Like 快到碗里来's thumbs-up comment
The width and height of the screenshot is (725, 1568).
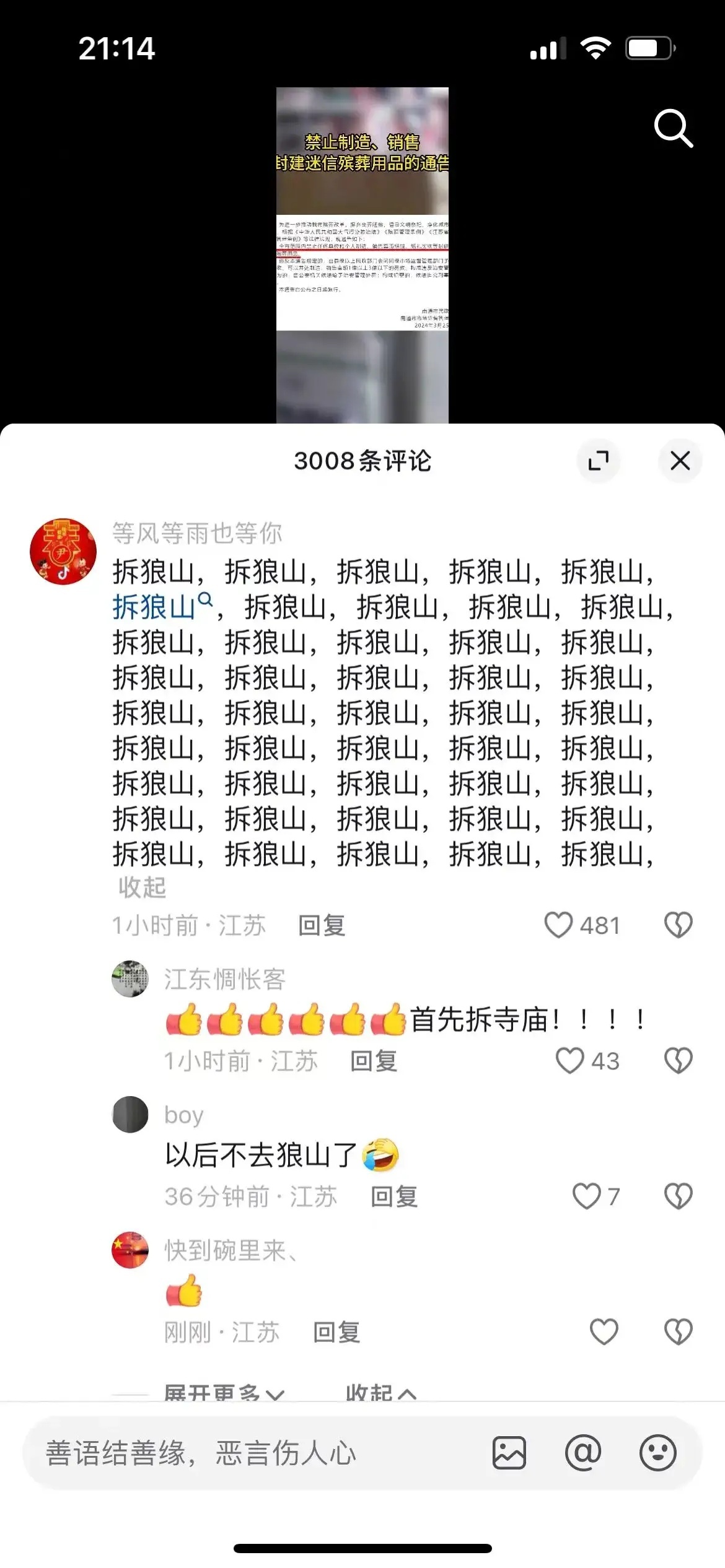pyautogui.click(x=604, y=1332)
